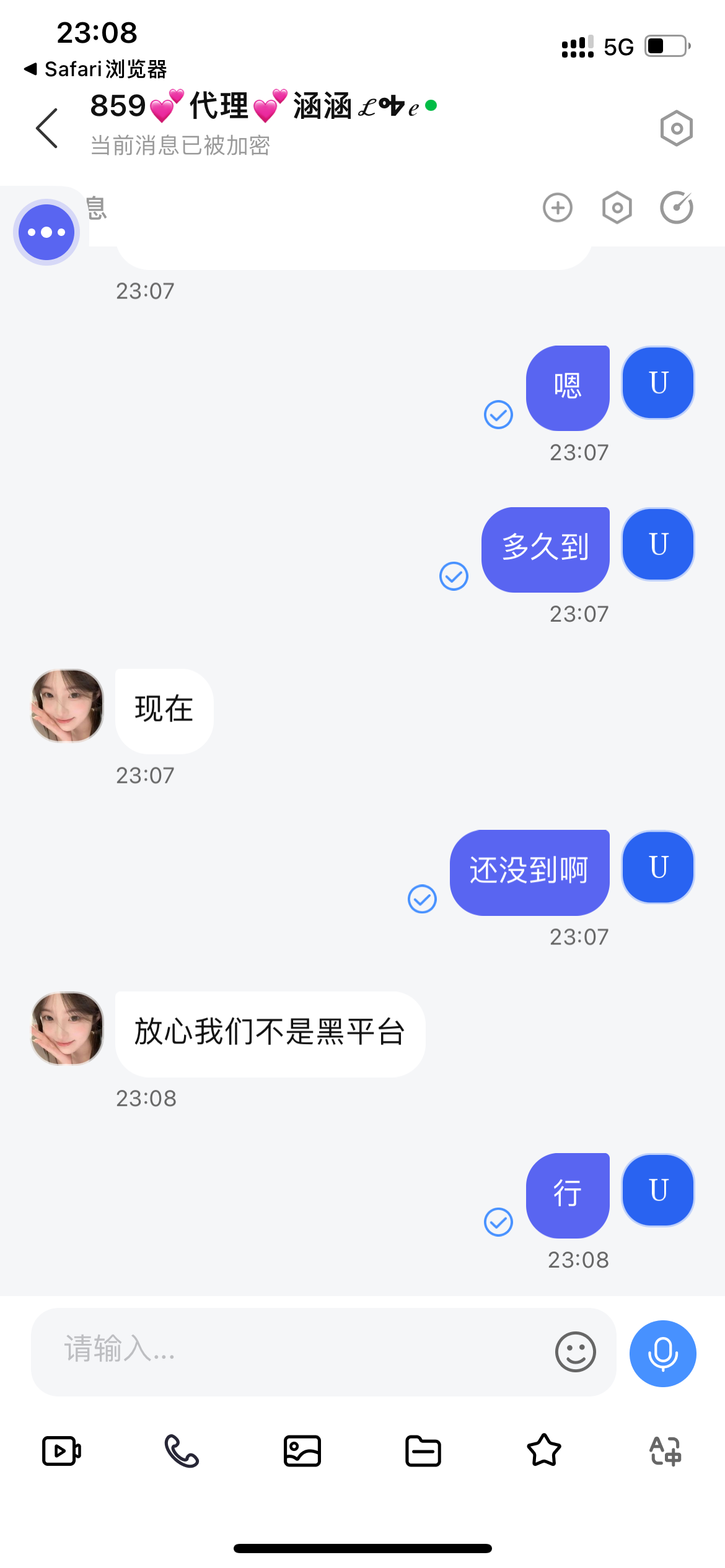View the contact's avatar beside 现在
This screenshot has width=725, height=1568.
(x=68, y=705)
